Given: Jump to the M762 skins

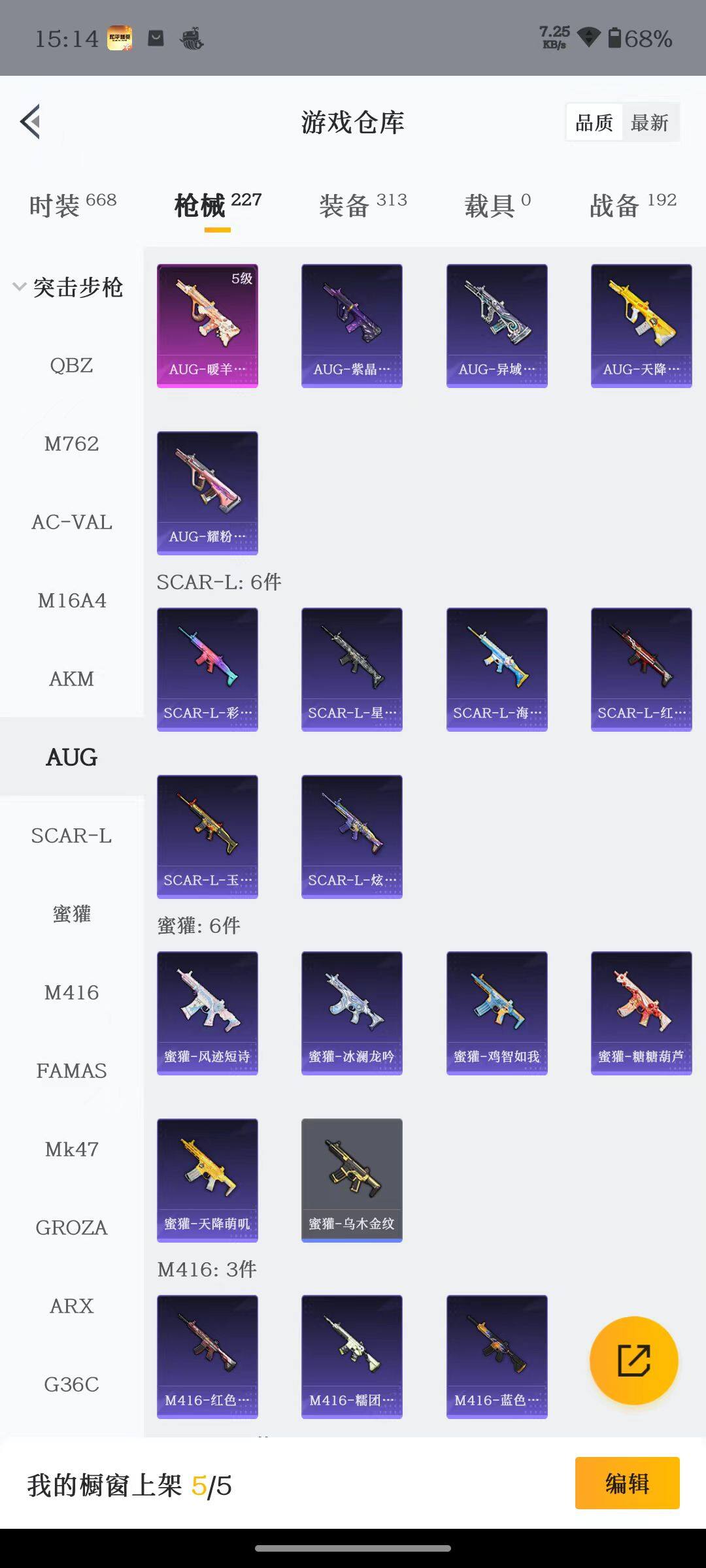Looking at the screenshot, I should coord(71,444).
